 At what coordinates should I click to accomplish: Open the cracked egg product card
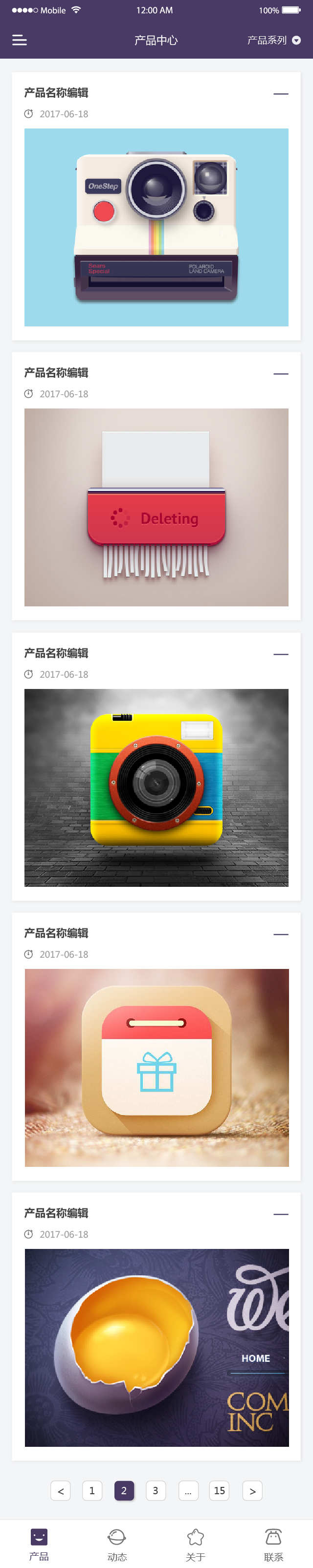pyautogui.click(x=156, y=1347)
